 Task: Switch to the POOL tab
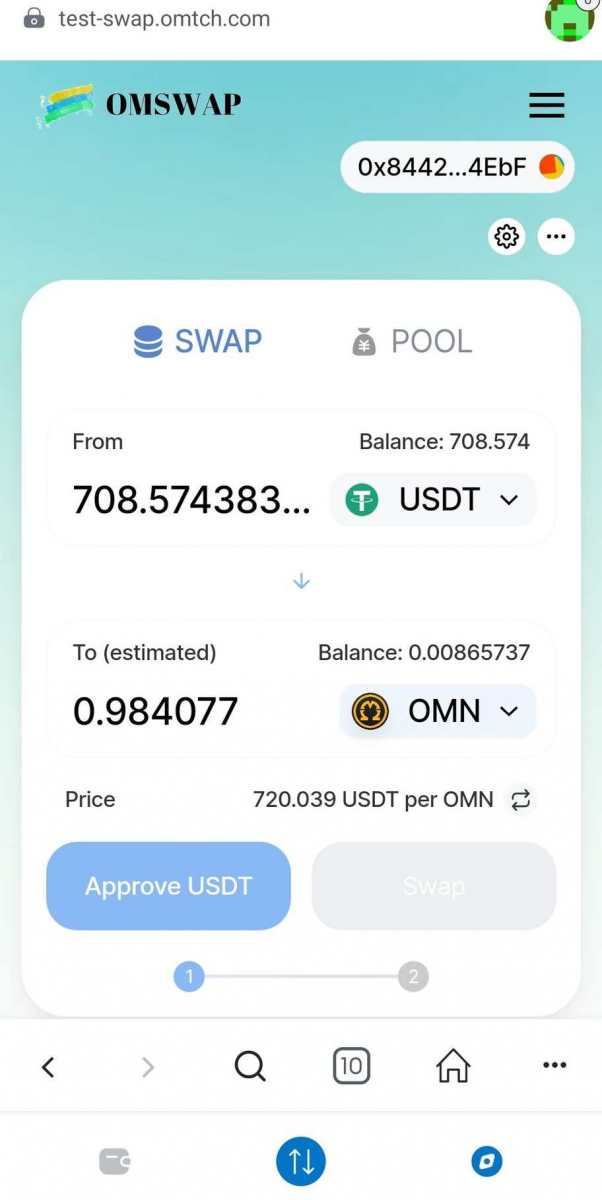tap(412, 342)
